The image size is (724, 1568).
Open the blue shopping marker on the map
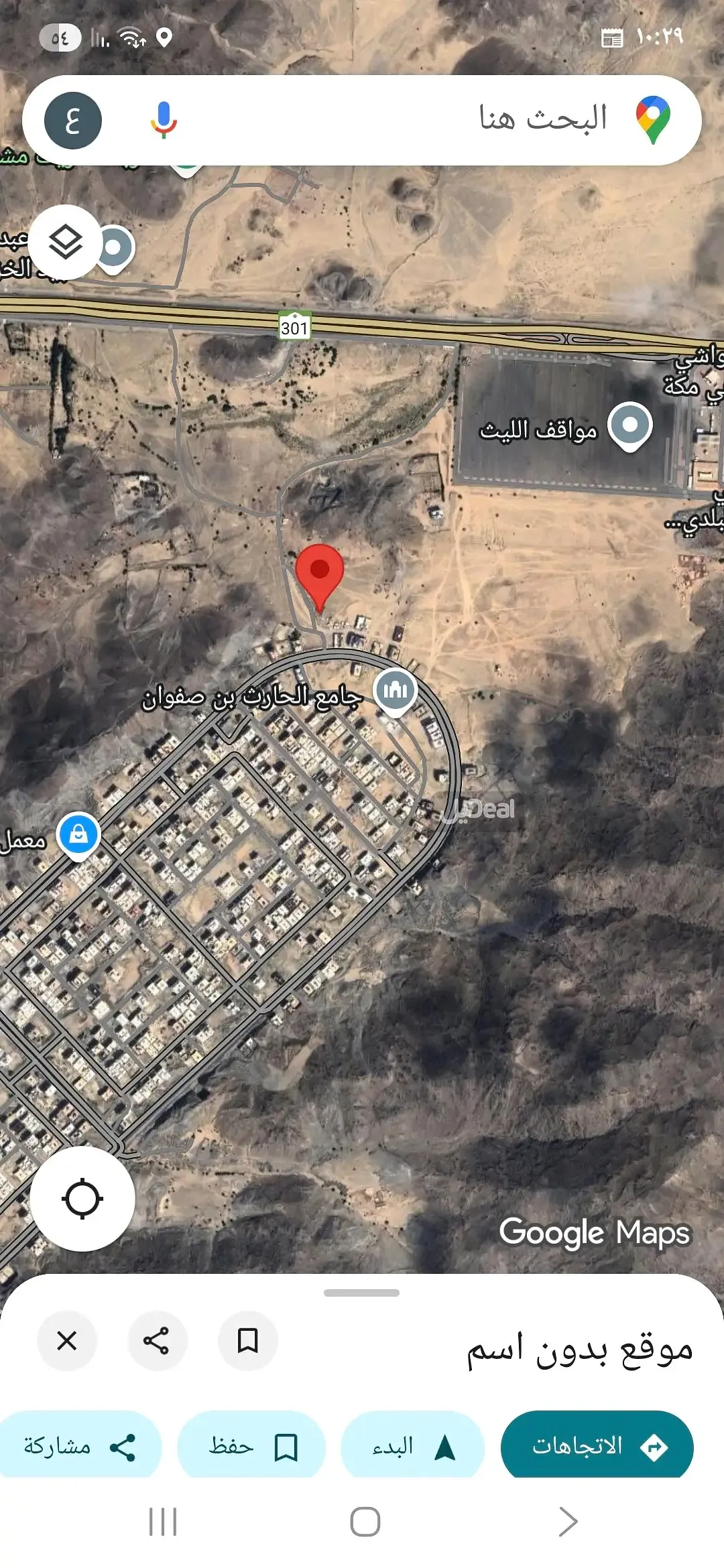[x=78, y=834]
